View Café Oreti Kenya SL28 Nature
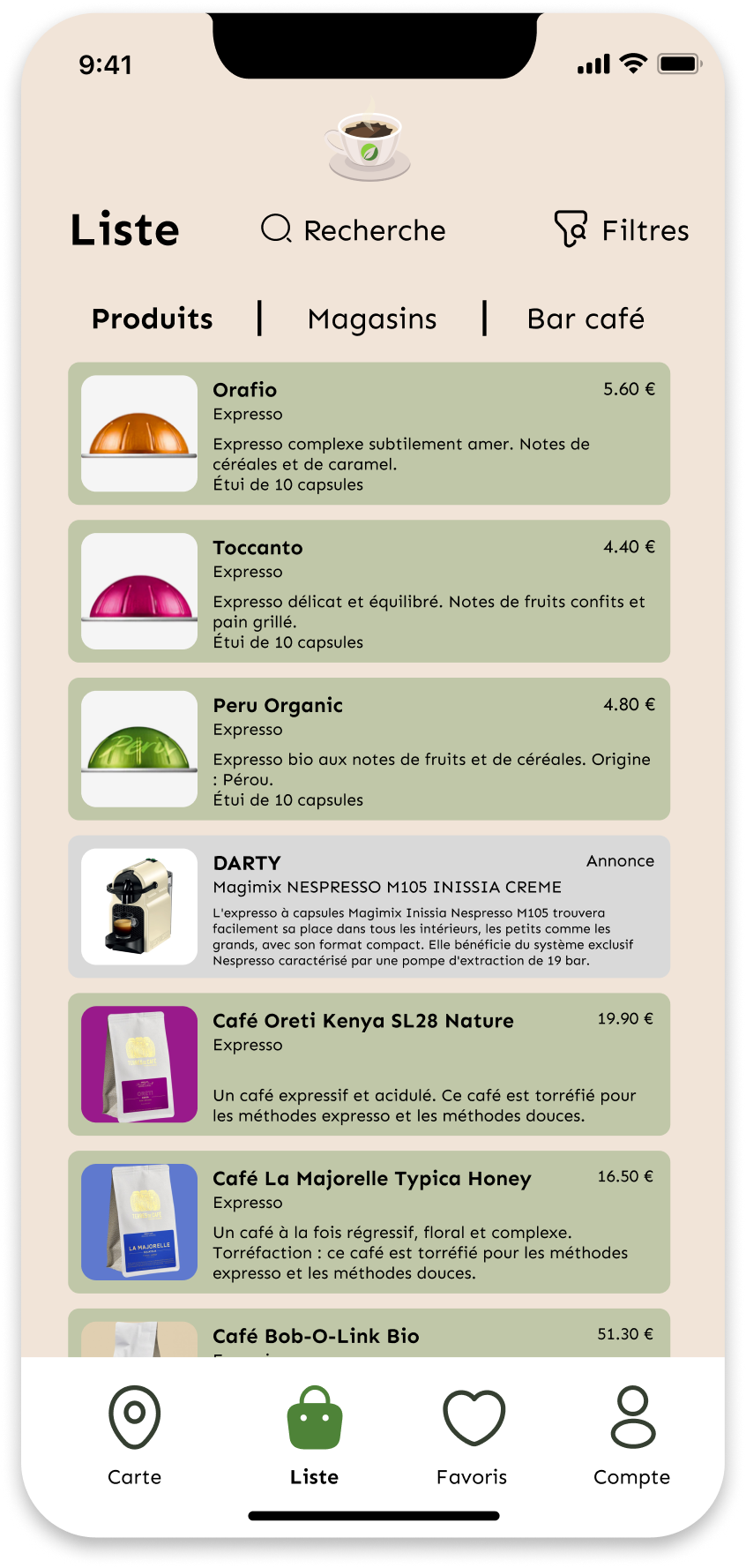This screenshot has height=1568, width=746. click(x=369, y=1064)
